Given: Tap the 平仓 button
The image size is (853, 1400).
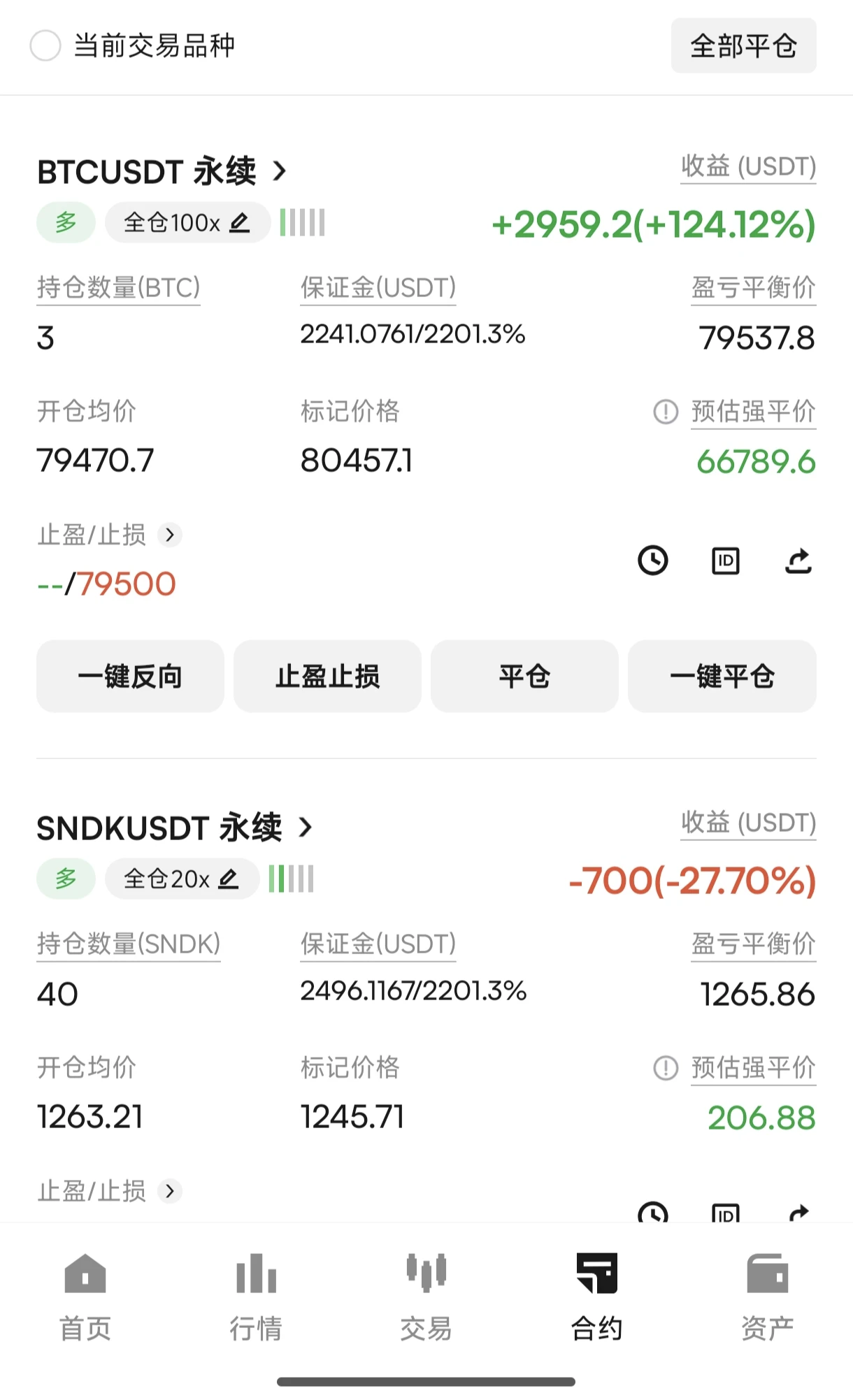Looking at the screenshot, I should tap(524, 676).
